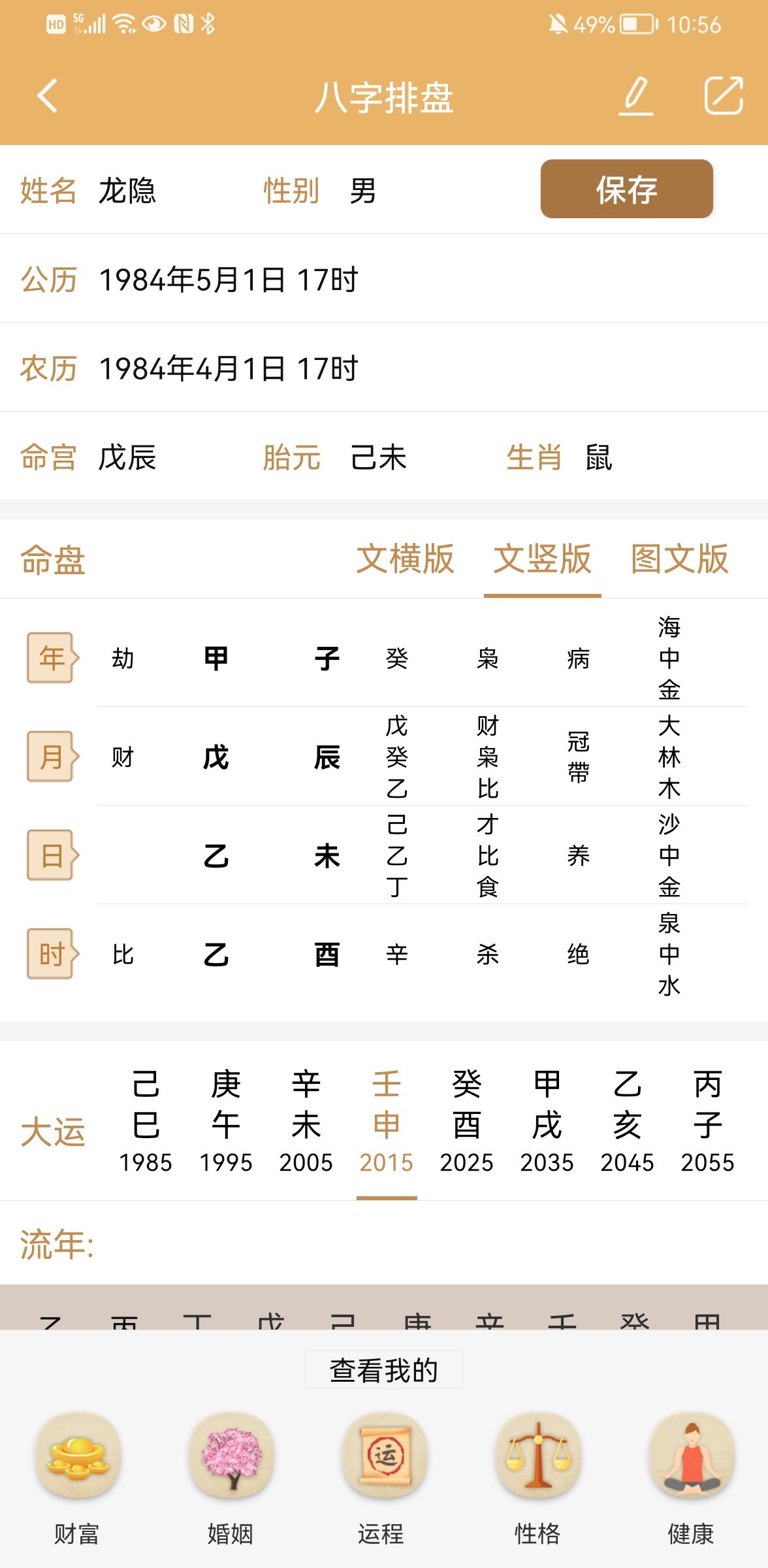Select the 庚午 1995 luck period
Screen dimensions: 768x1568
(x=226, y=1121)
